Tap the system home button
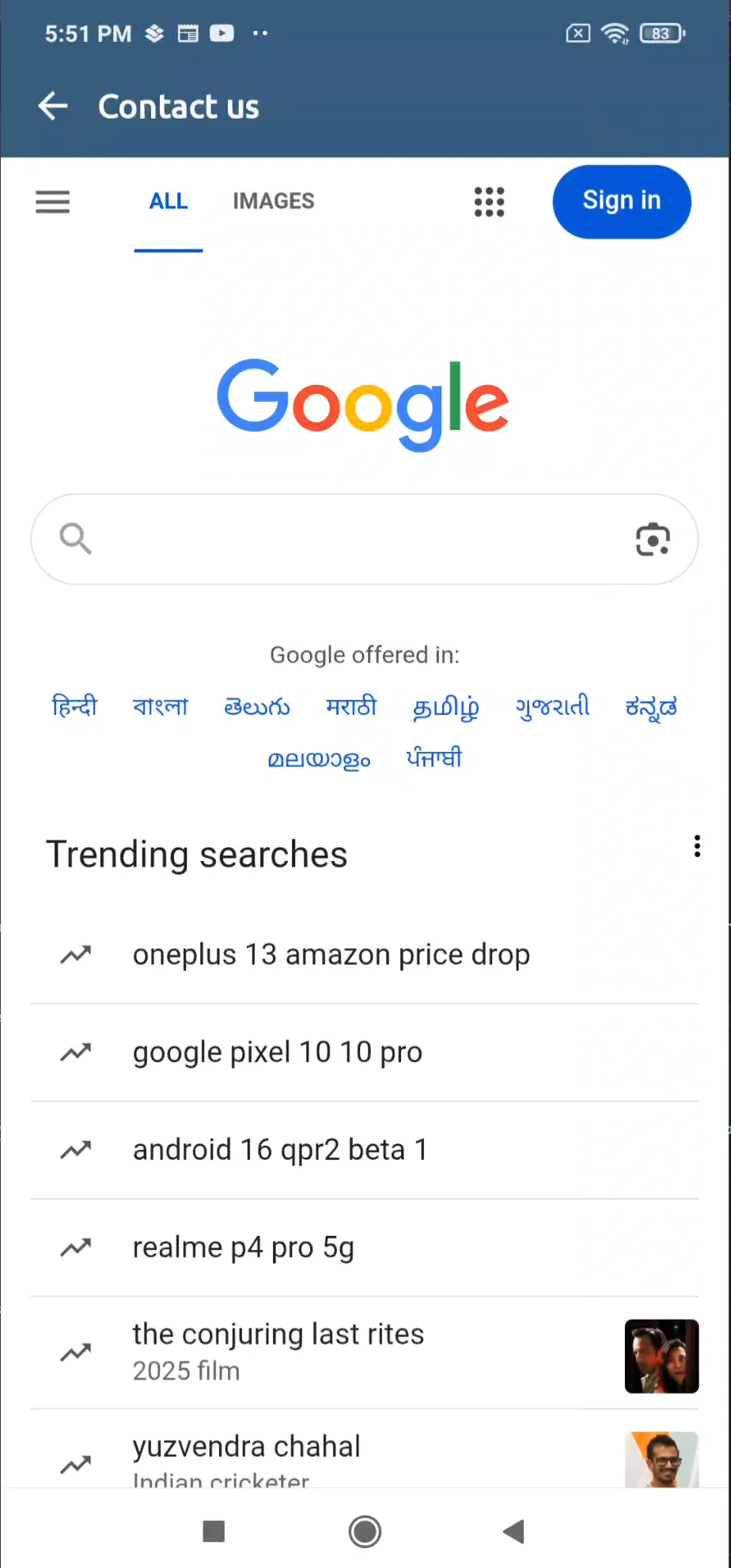Screen dimensions: 731x1568 (x=365, y=1532)
